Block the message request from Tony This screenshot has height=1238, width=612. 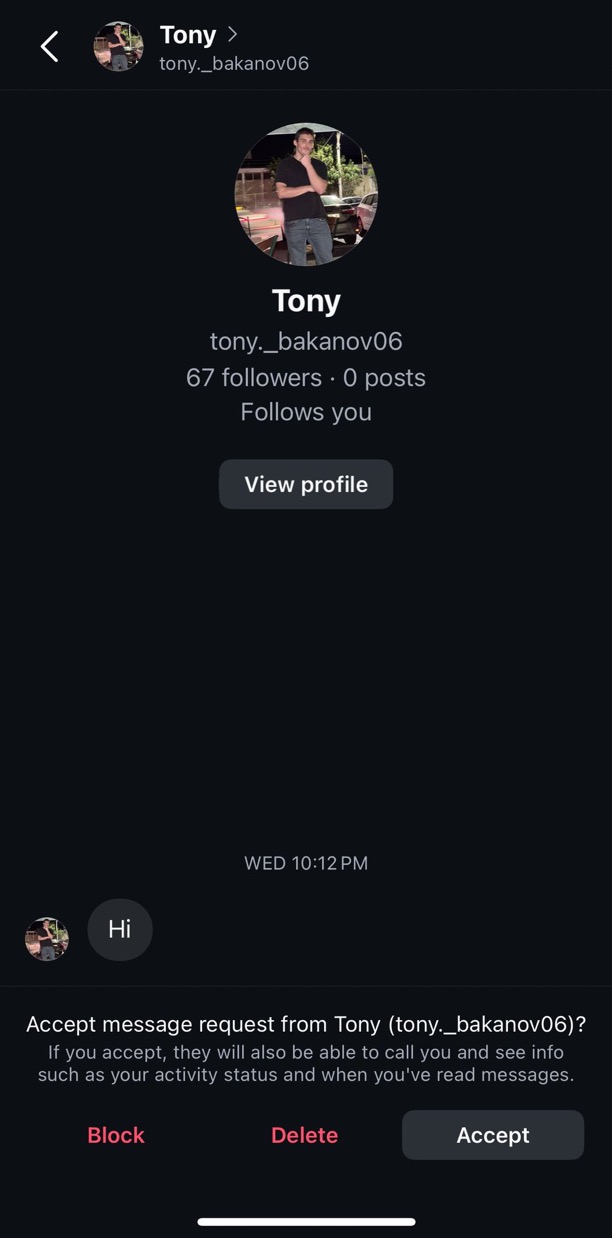coord(116,1135)
